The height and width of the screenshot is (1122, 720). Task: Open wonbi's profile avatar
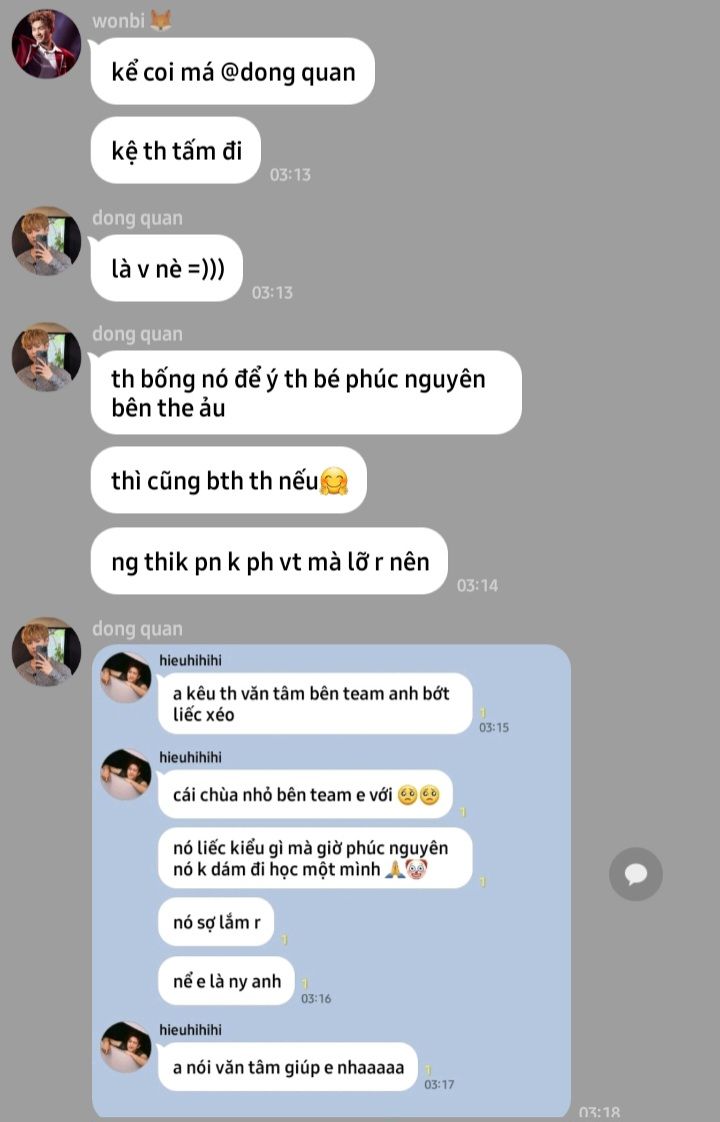pos(46,44)
